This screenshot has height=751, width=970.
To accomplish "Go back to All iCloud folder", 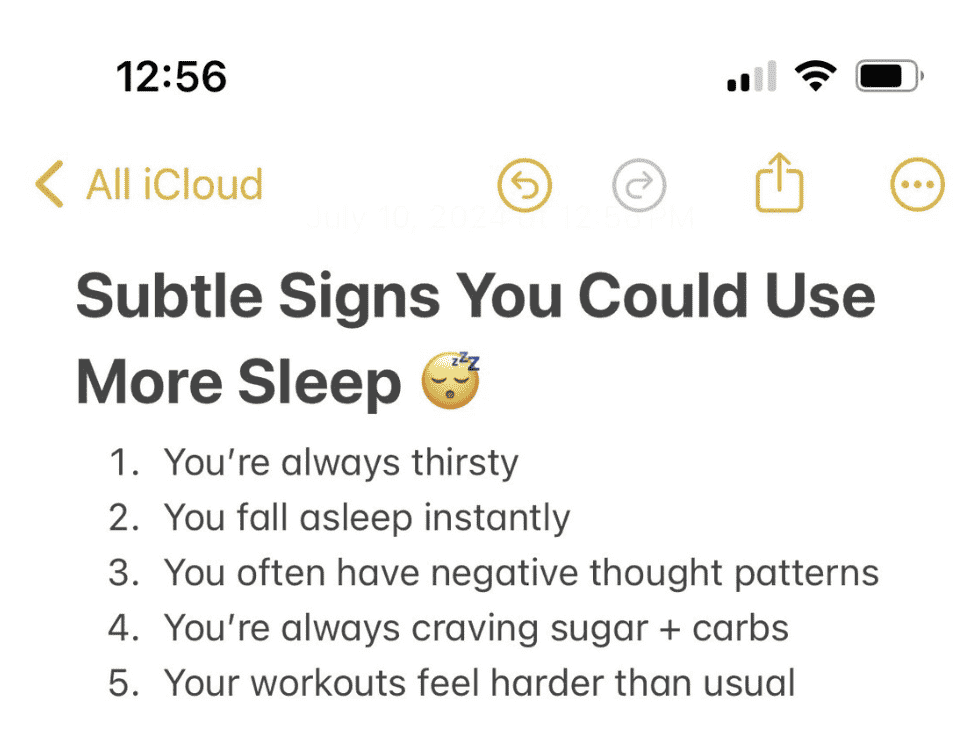I will point(150,185).
